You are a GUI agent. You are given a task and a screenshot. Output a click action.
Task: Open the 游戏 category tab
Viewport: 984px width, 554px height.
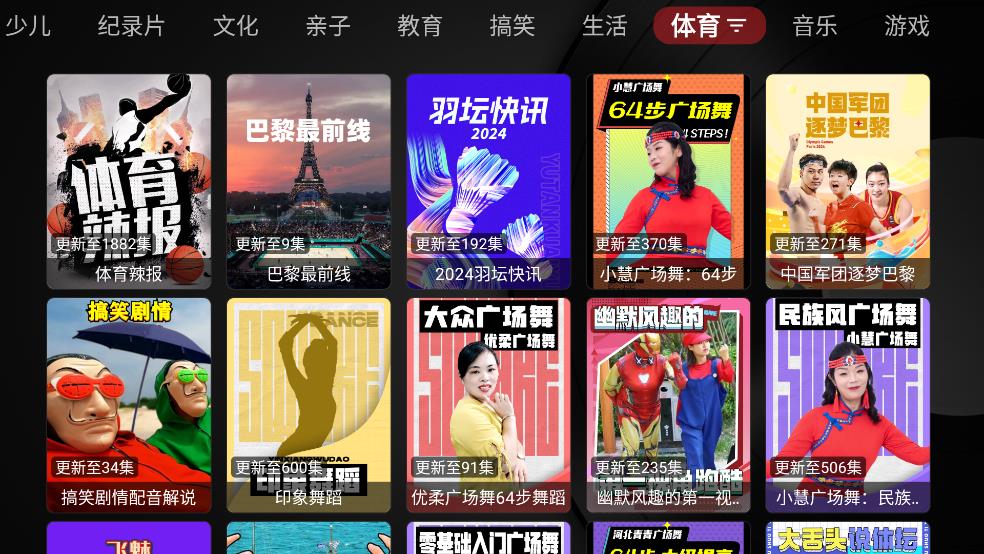click(x=907, y=26)
